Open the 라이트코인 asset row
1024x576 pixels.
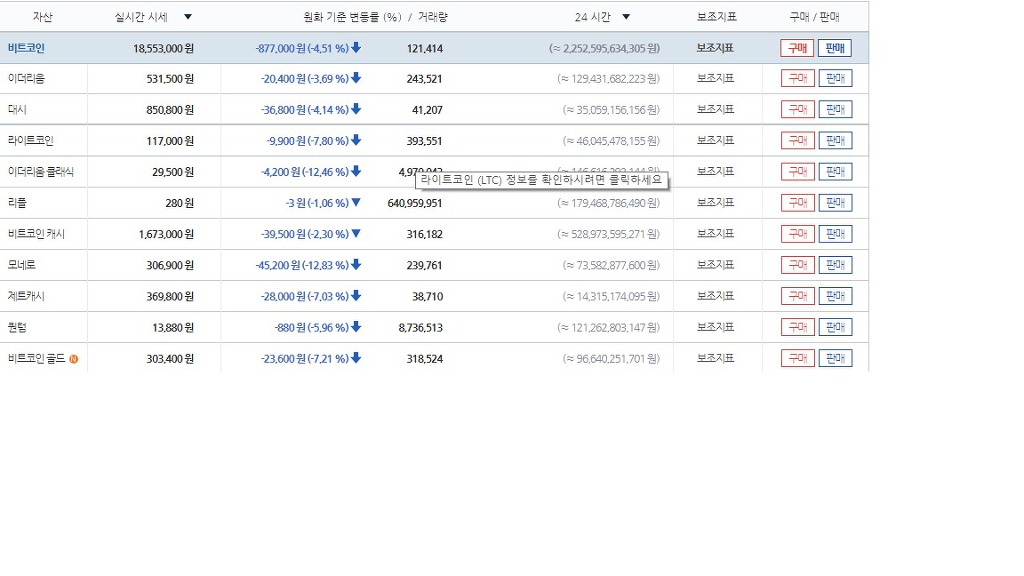[434, 140]
